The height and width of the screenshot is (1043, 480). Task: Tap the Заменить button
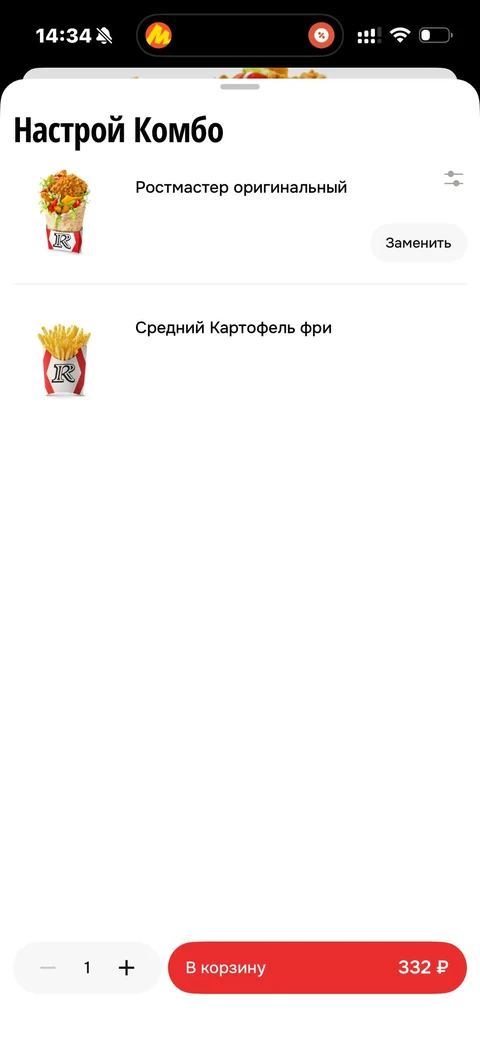pyautogui.click(x=418, y=243)
